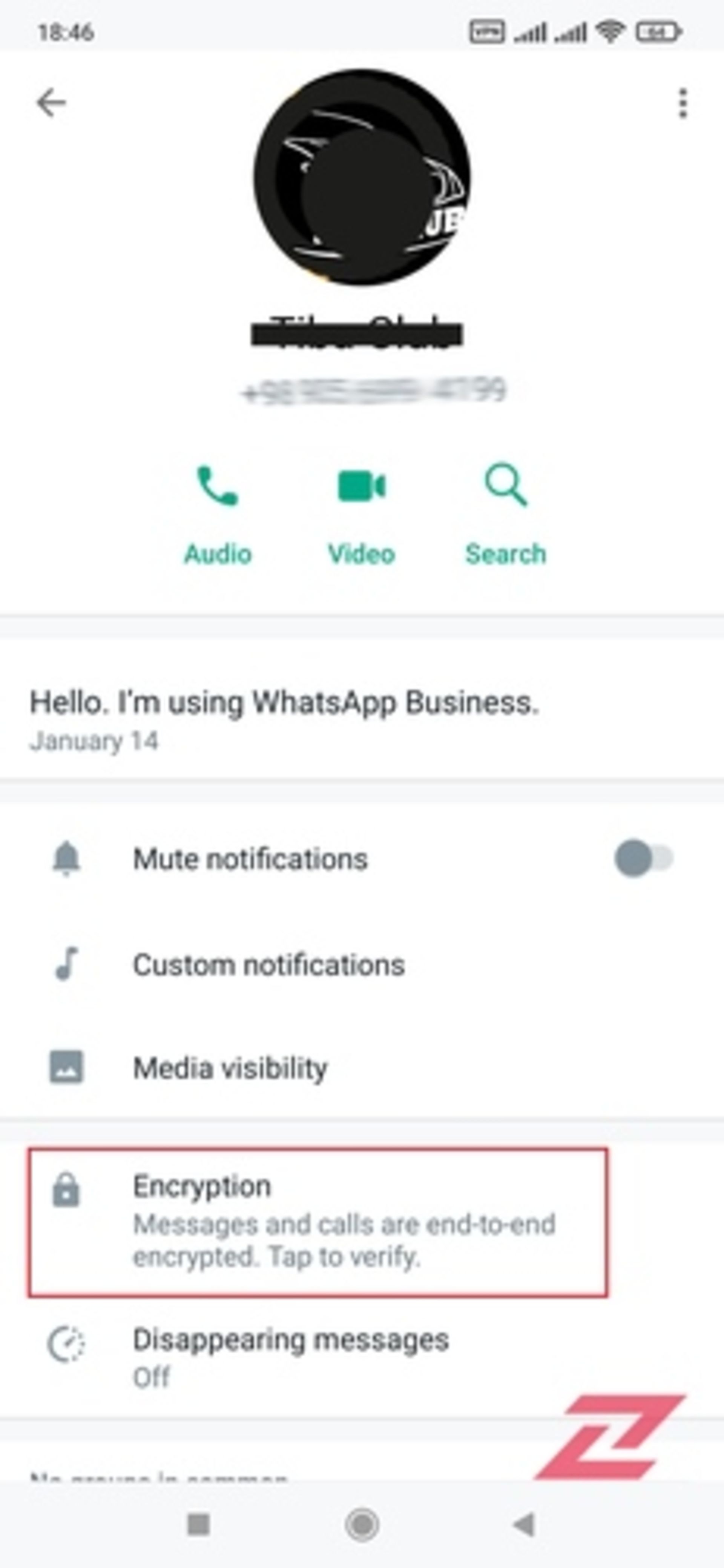
Task: Open recent apps from navigation bar
Action: click(198, 1525)
